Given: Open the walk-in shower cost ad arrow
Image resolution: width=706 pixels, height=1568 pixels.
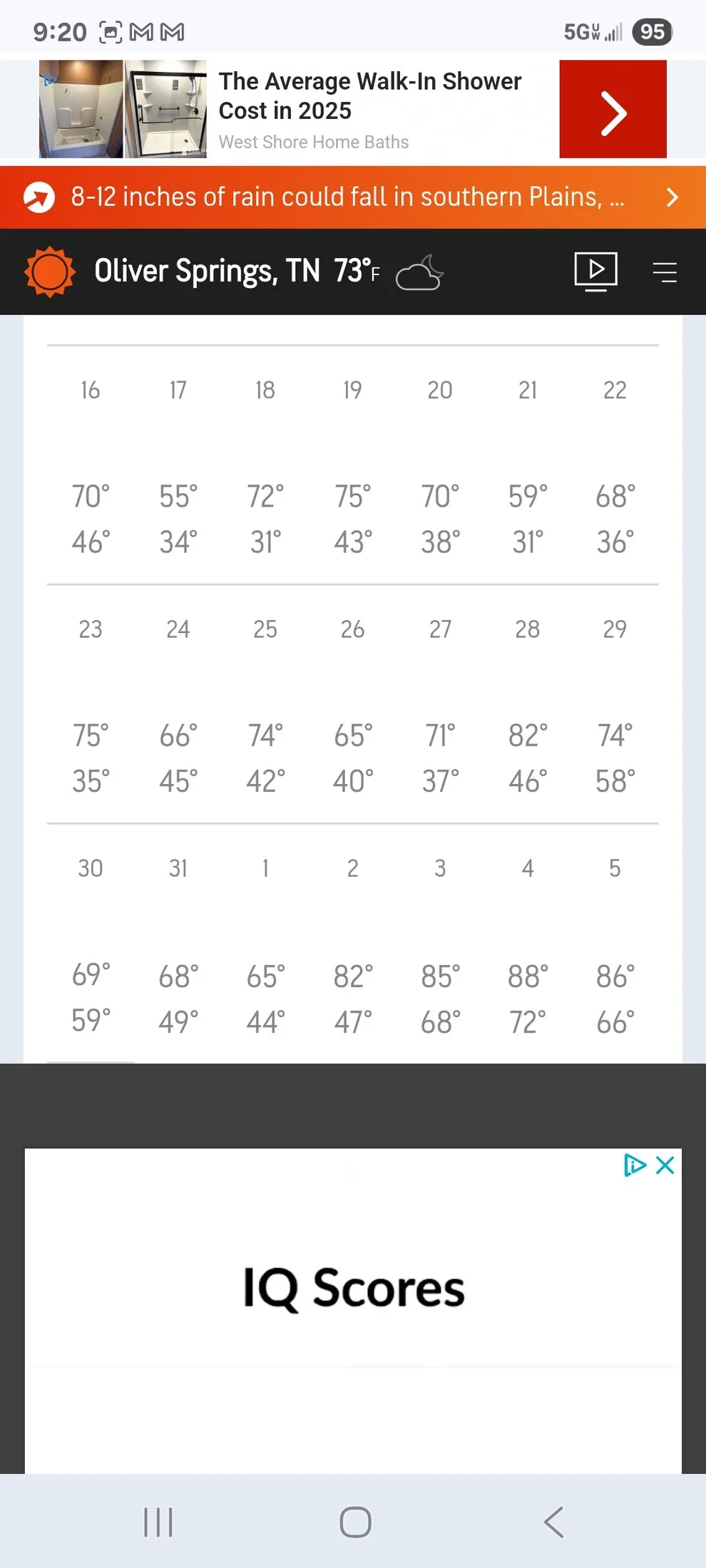Looking at the screenshot, I should click(613, 109).
